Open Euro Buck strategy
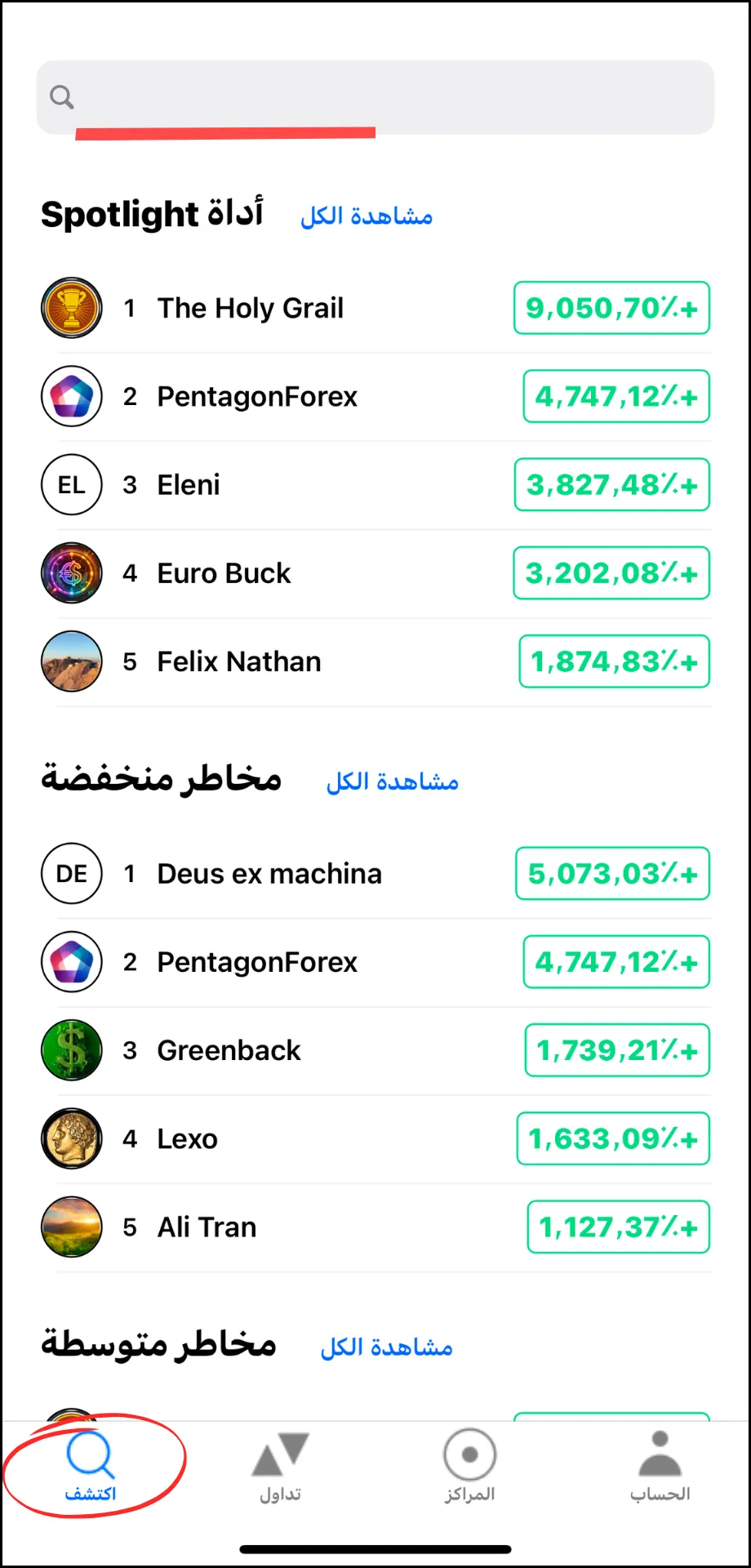The width and height of the screenshot is (751, 1568). (x=375, y=572)
